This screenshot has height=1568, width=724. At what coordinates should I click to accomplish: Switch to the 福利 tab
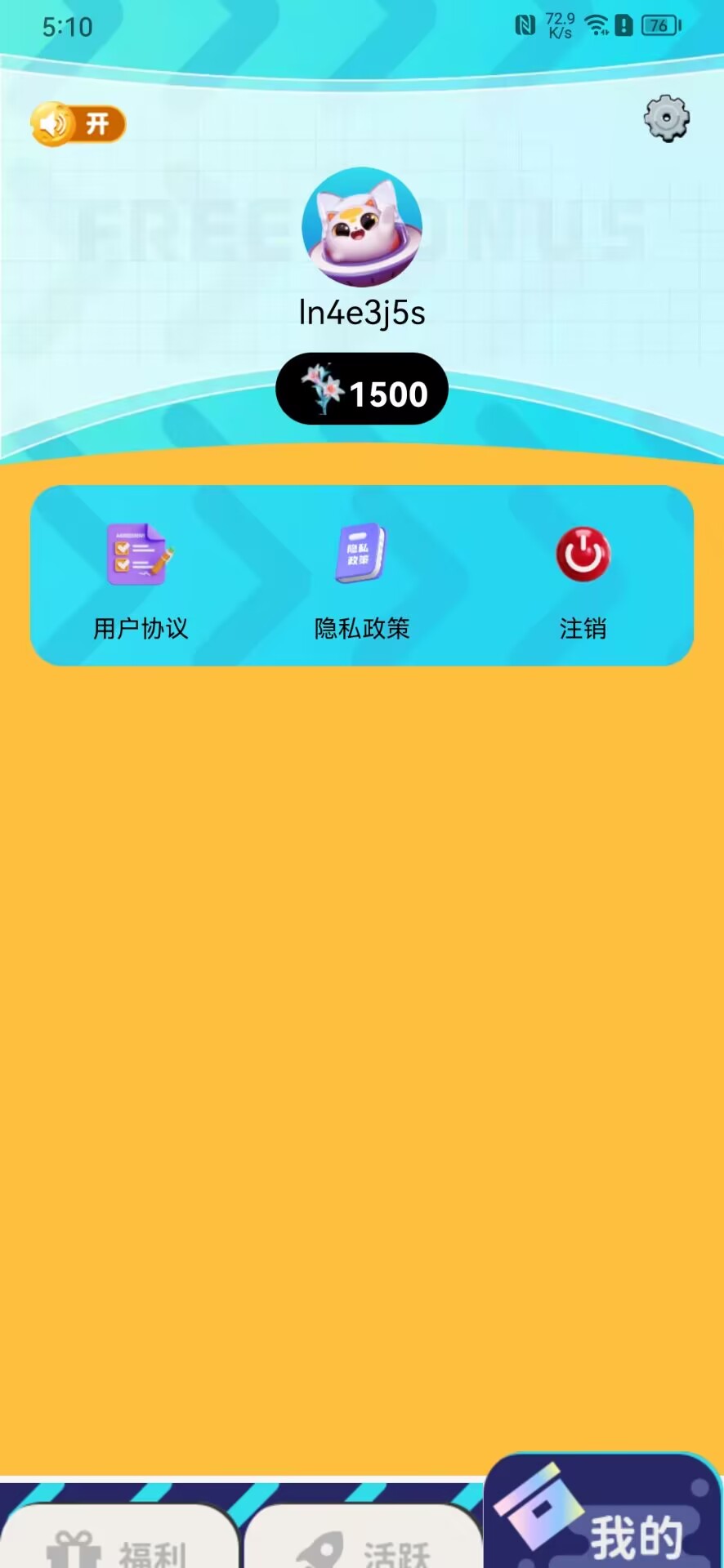pos(118,1542)
